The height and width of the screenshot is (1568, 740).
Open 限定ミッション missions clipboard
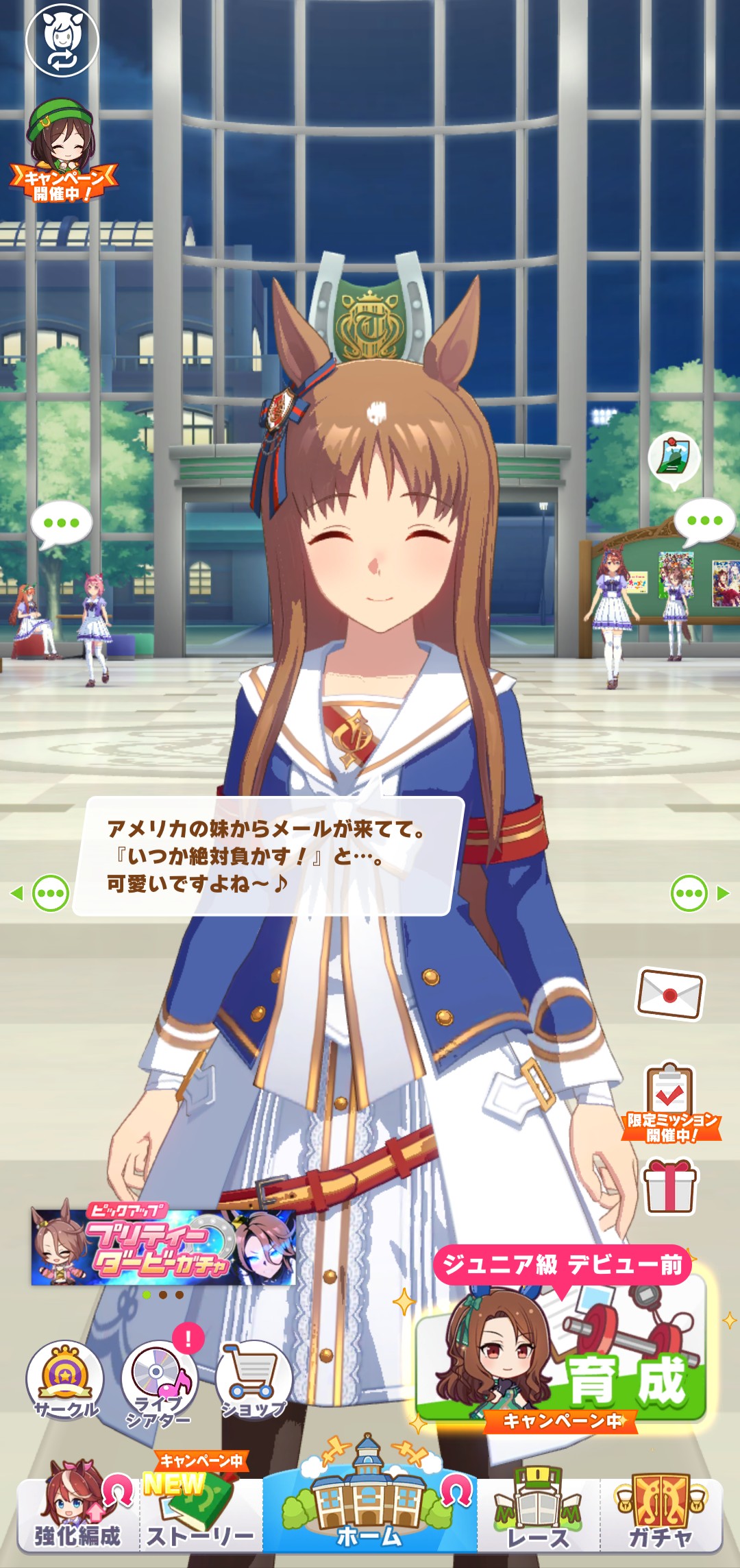[x=671, y=1102]
